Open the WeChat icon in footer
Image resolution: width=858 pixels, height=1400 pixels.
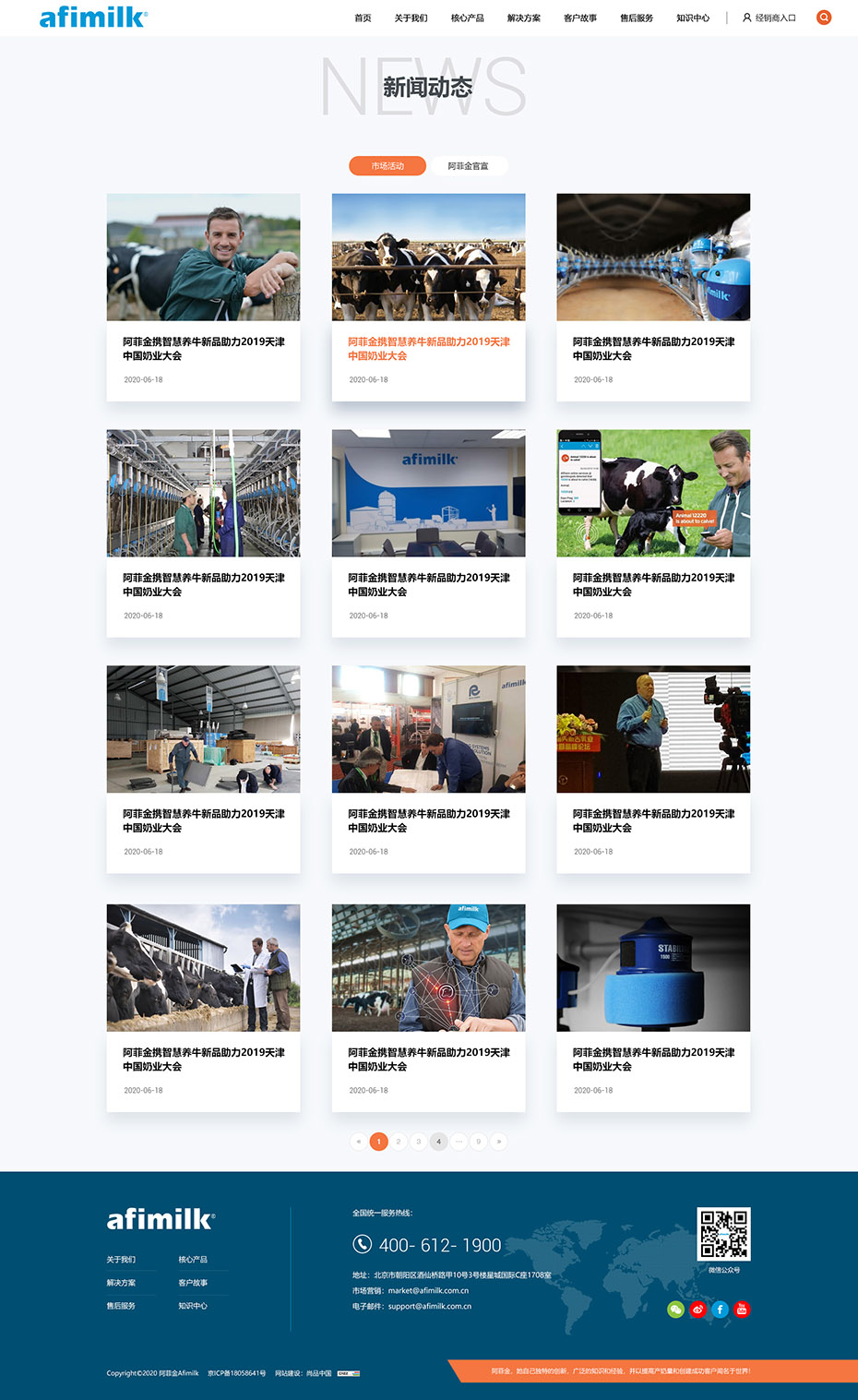pyautogui.click(x=675, y=1310)
